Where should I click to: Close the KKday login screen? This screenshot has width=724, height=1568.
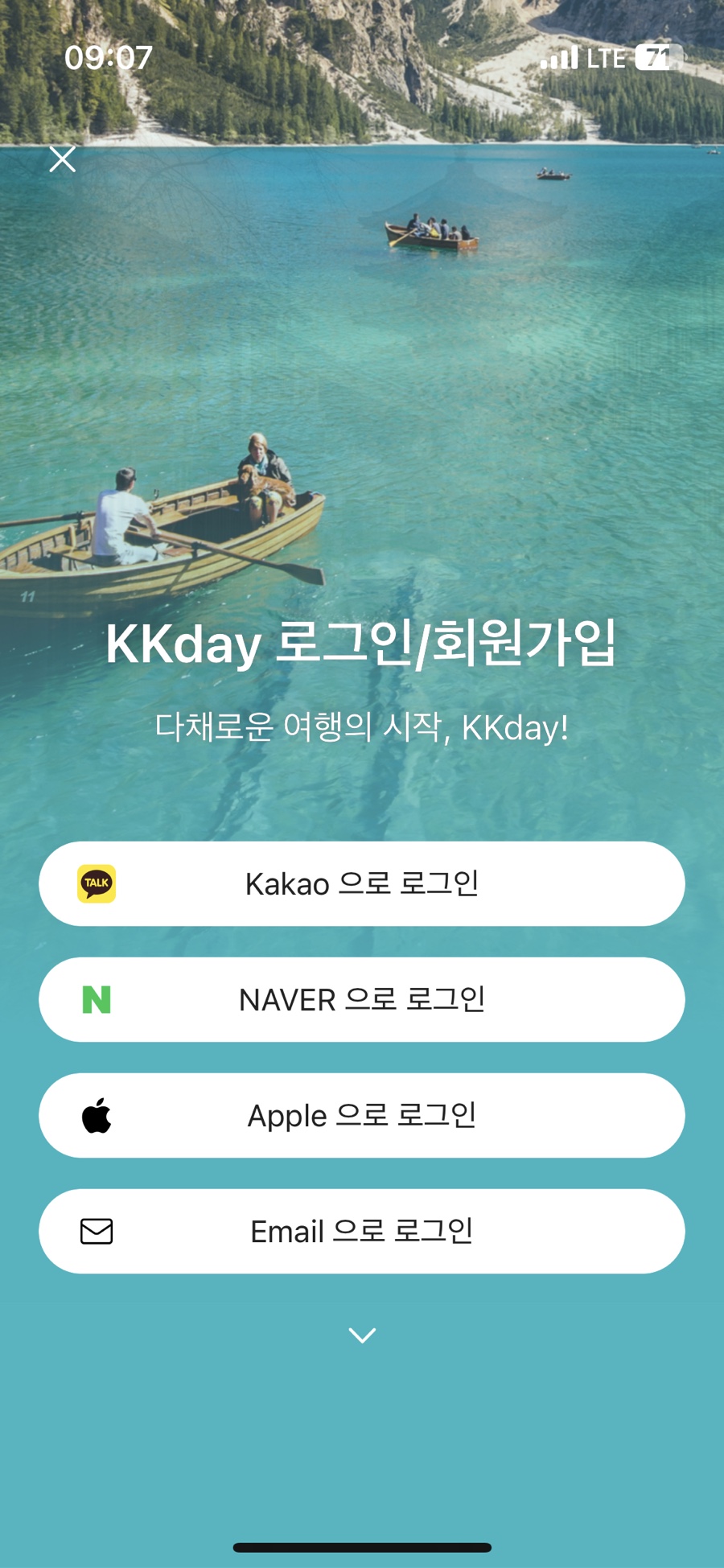pyautogui.click(x=62, y=159)
